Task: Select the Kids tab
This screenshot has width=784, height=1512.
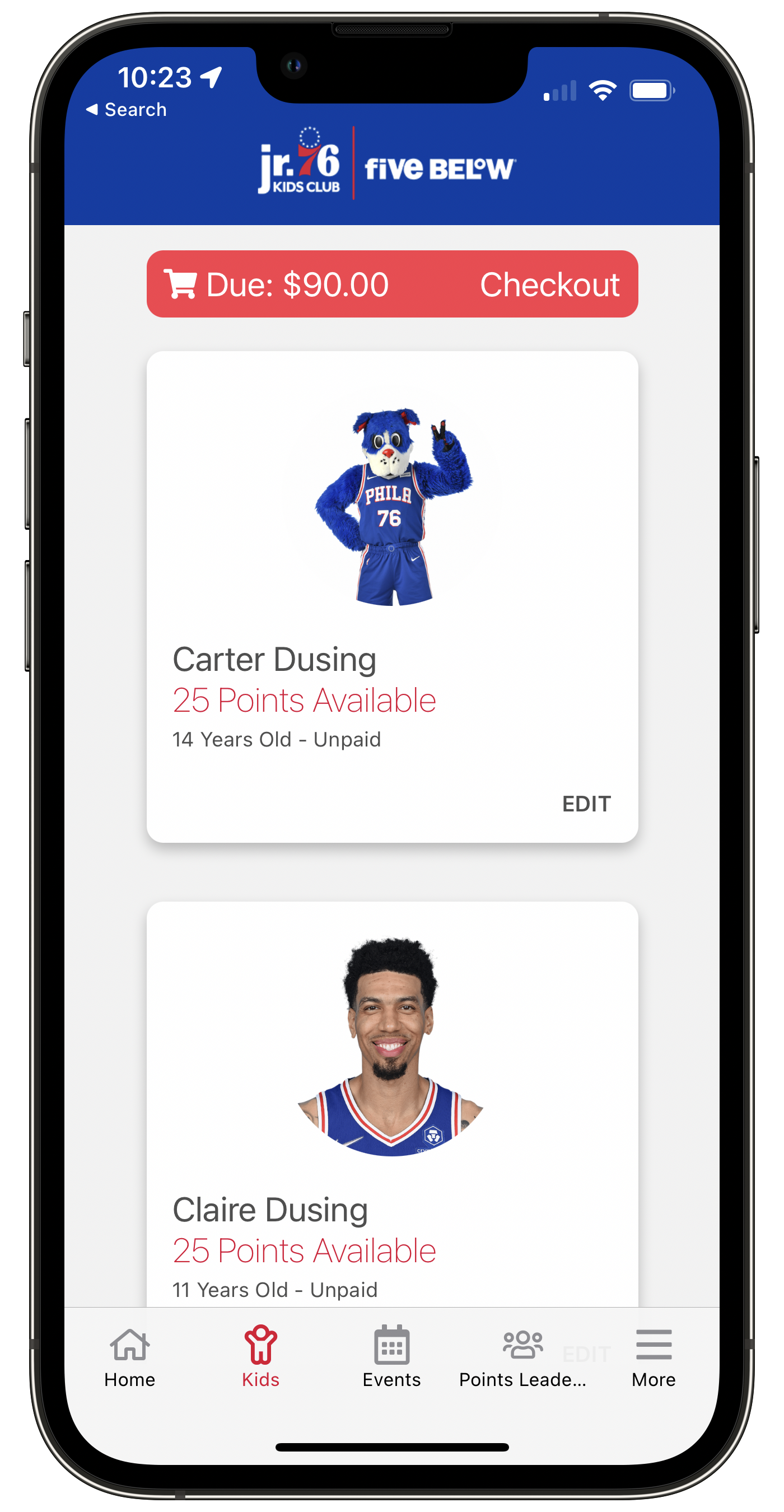Action: pos(260,1357)
